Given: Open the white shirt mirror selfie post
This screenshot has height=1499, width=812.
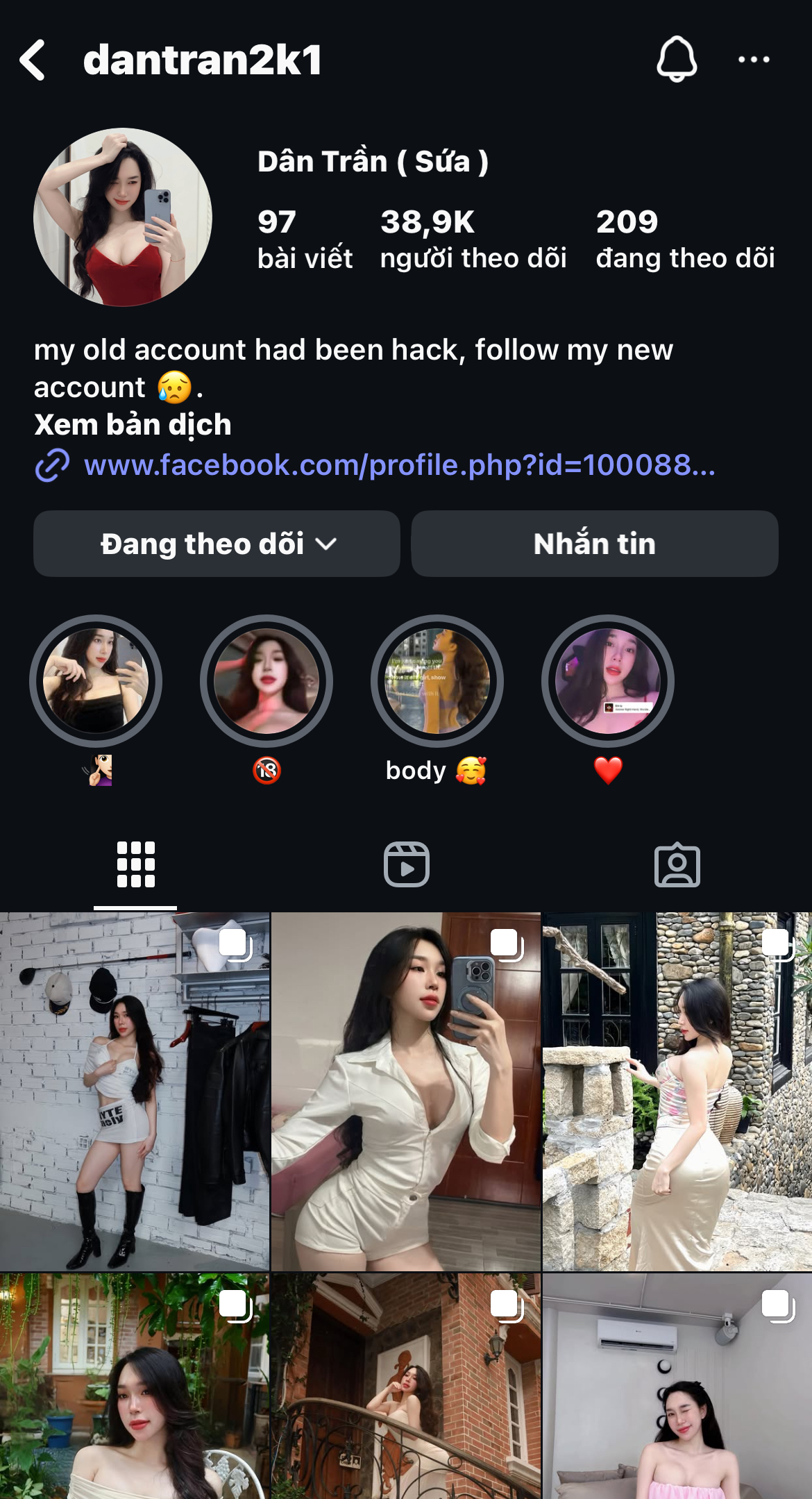Looking at the screenshot, I should [406, 1091].
